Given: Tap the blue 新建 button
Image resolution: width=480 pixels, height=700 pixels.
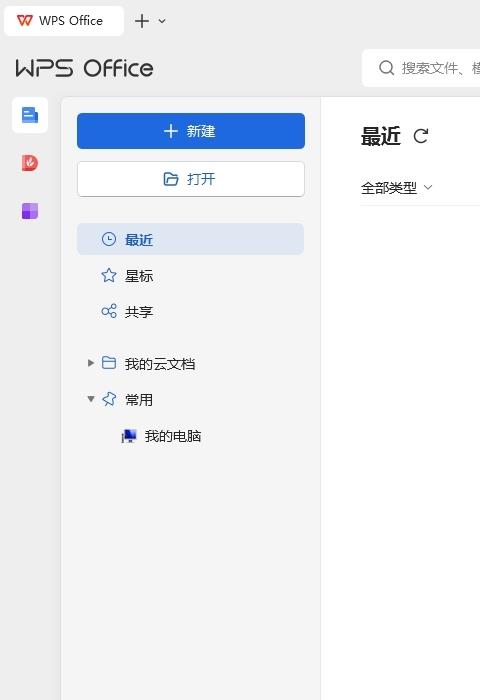Looking at the screenshot, I should pyautogui.click(x=191, y=131).
